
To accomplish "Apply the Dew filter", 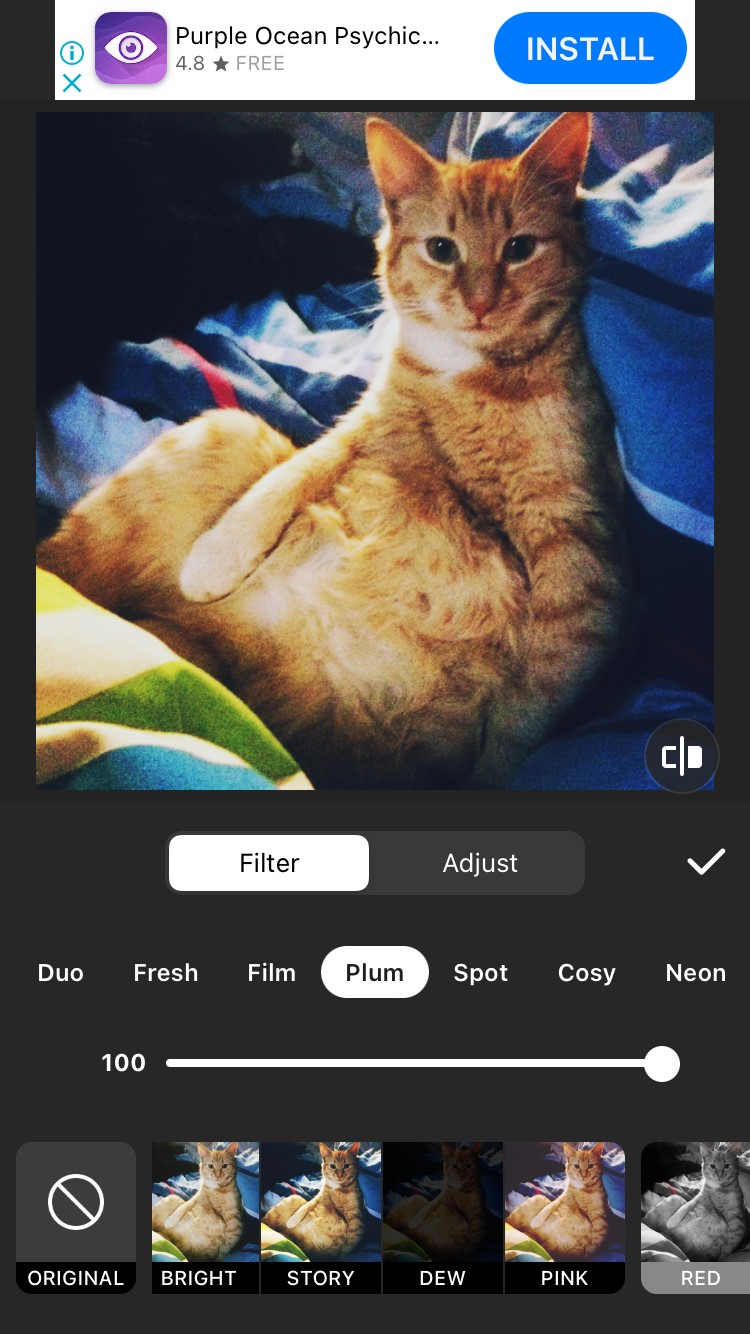I will point(443,1217).
